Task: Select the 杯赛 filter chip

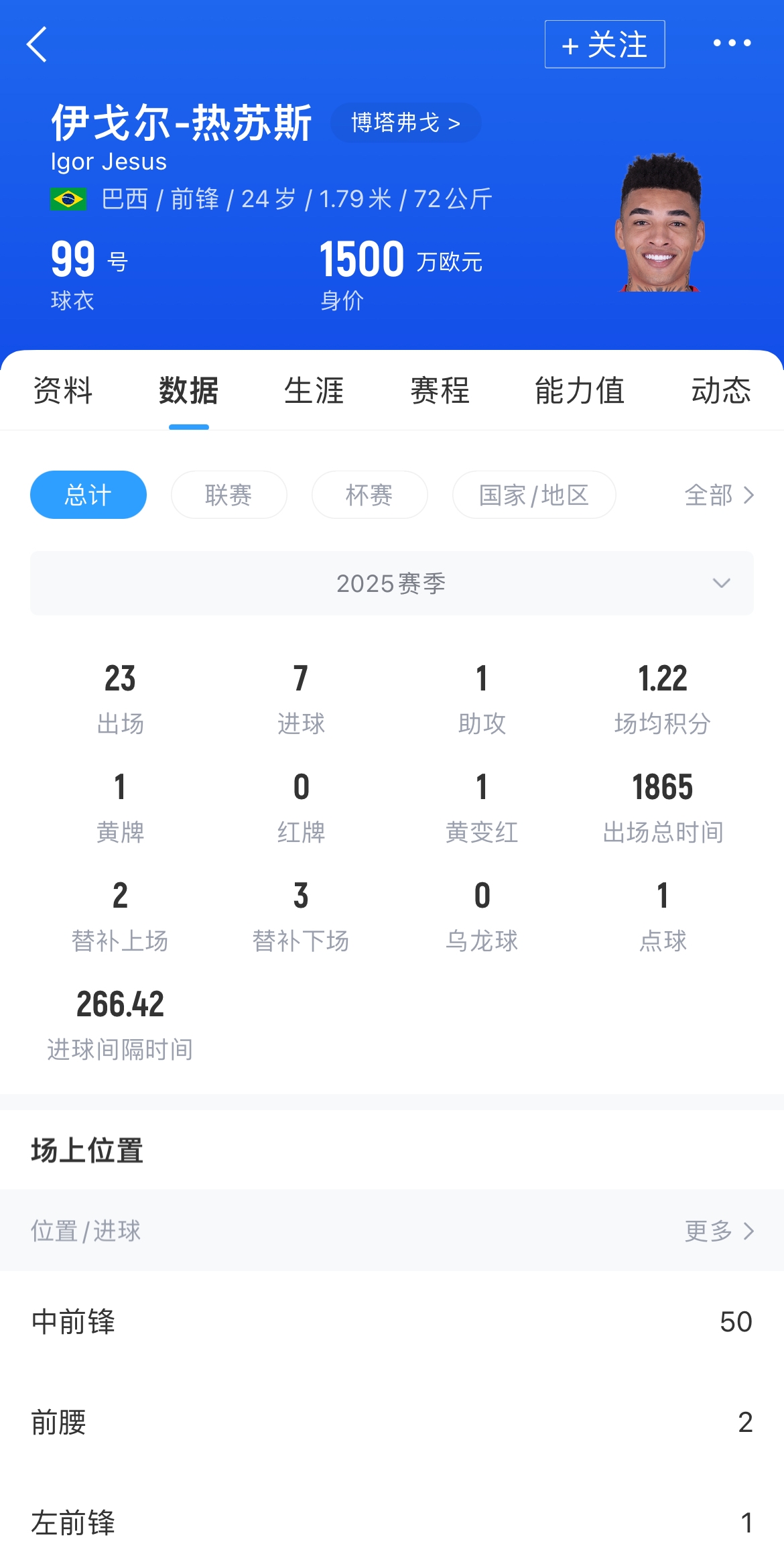Action: tap(369, 495)
